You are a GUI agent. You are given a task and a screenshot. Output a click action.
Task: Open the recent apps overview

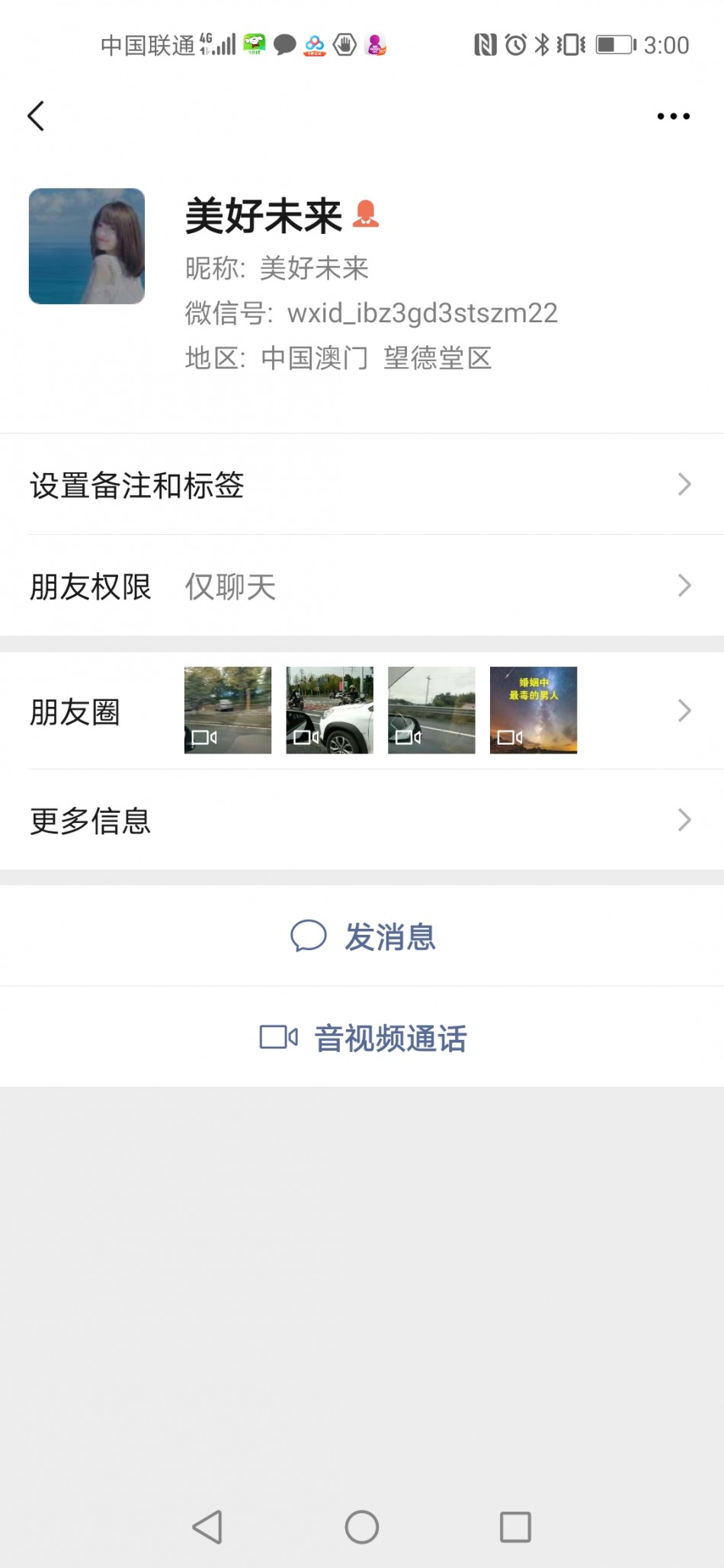[515, 1527]
